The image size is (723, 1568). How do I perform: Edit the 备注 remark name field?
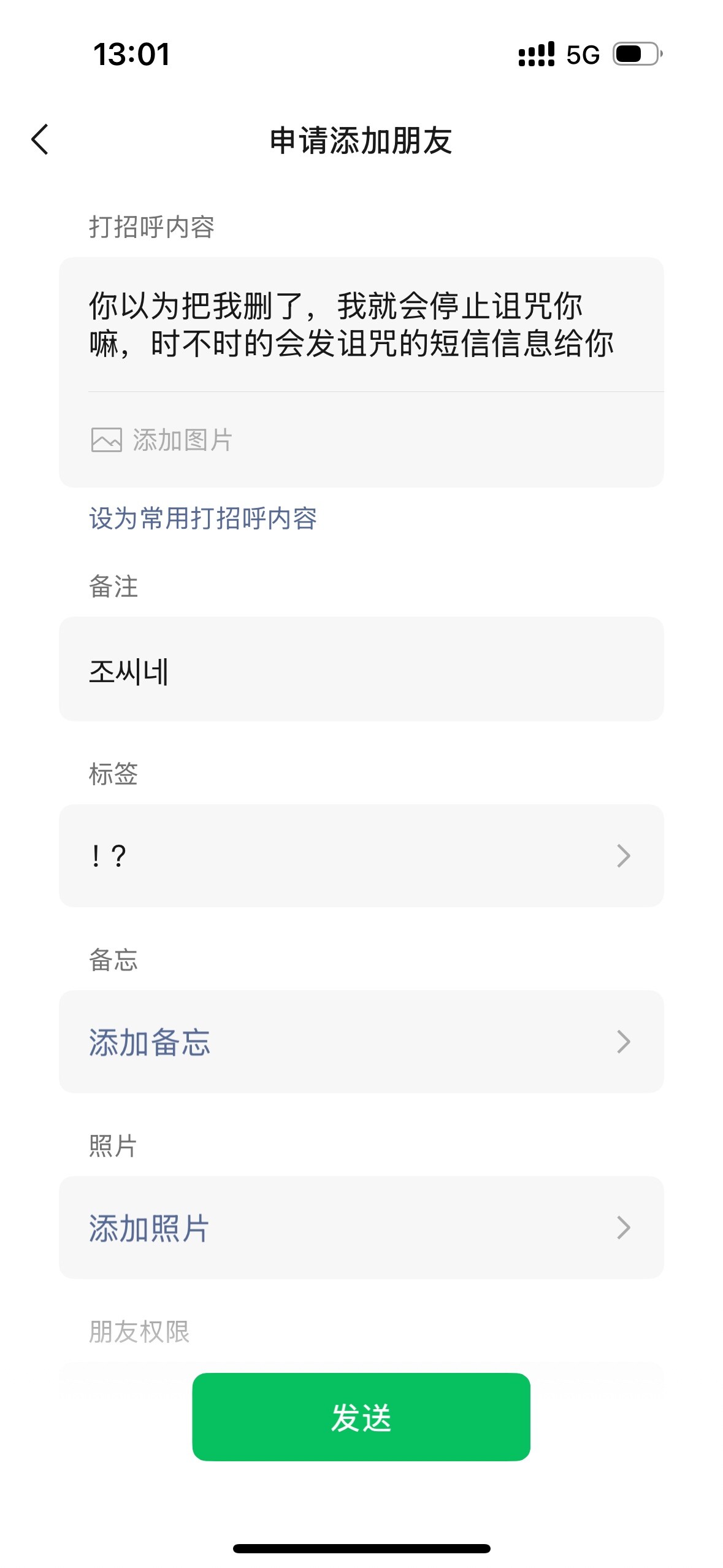[x=361, y=670]
